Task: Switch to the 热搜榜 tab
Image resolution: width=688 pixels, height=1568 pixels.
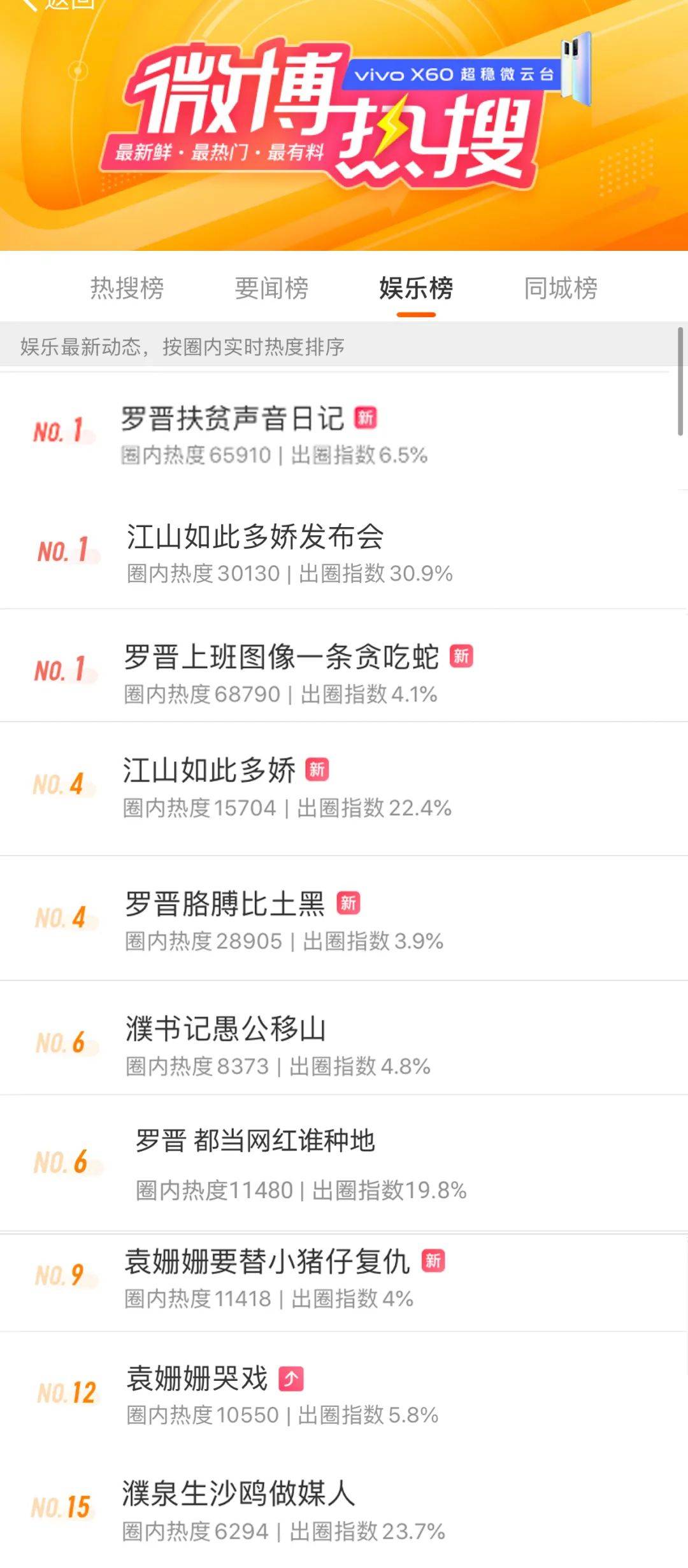Action: tap(127, 288)
